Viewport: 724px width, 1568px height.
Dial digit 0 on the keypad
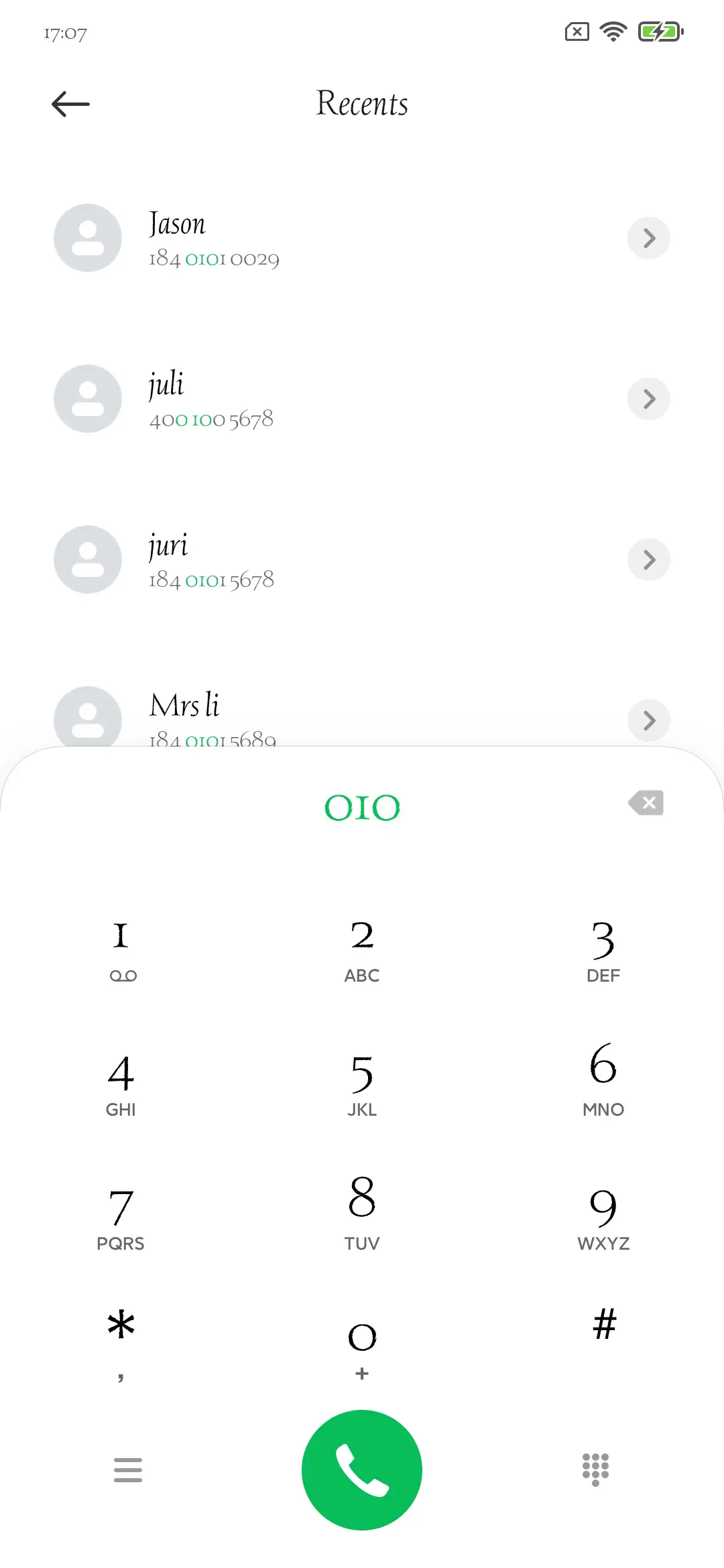pyautogui.click(x=362, y=1348)
